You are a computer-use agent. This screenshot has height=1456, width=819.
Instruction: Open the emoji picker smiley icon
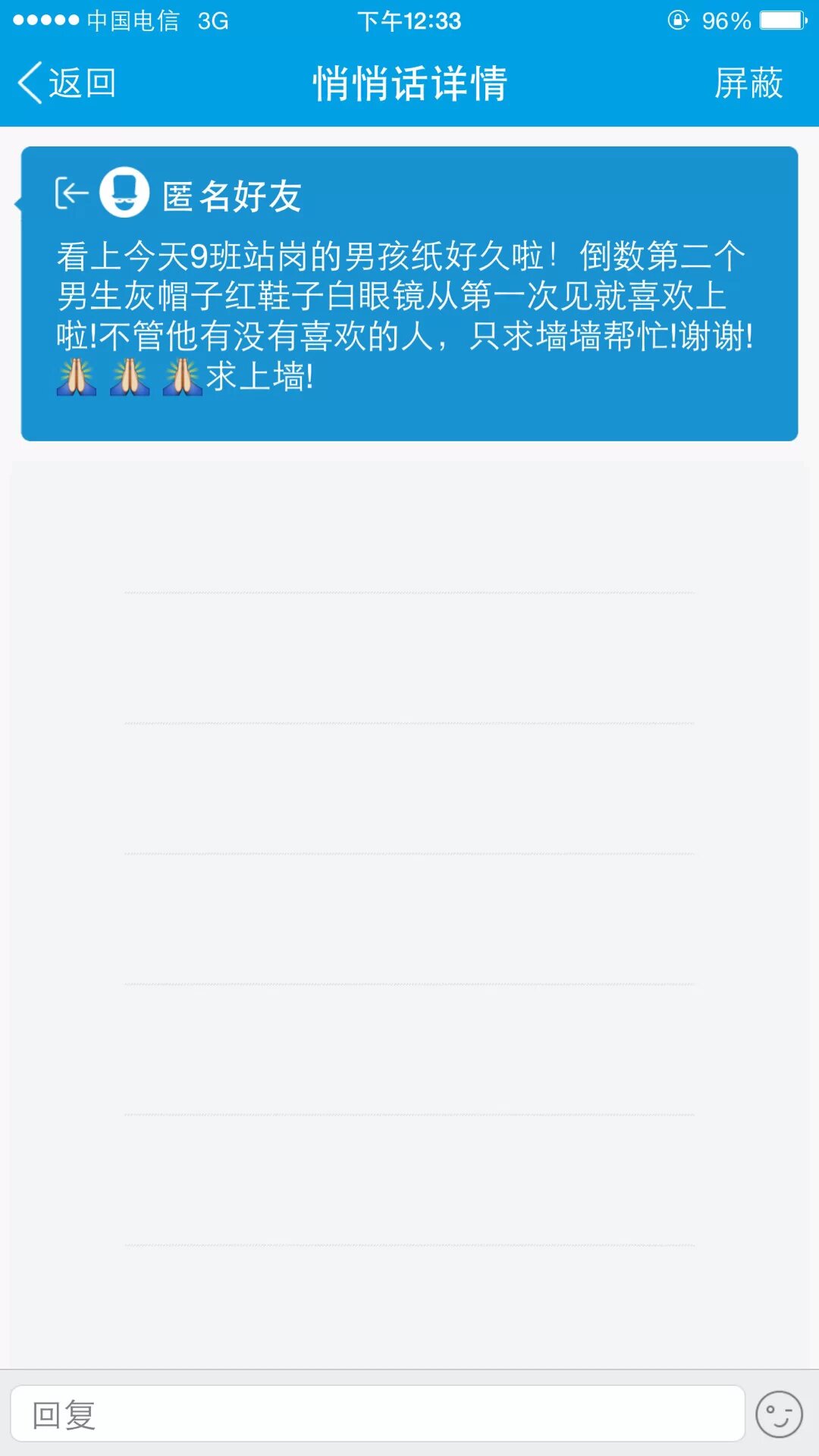779,1414
